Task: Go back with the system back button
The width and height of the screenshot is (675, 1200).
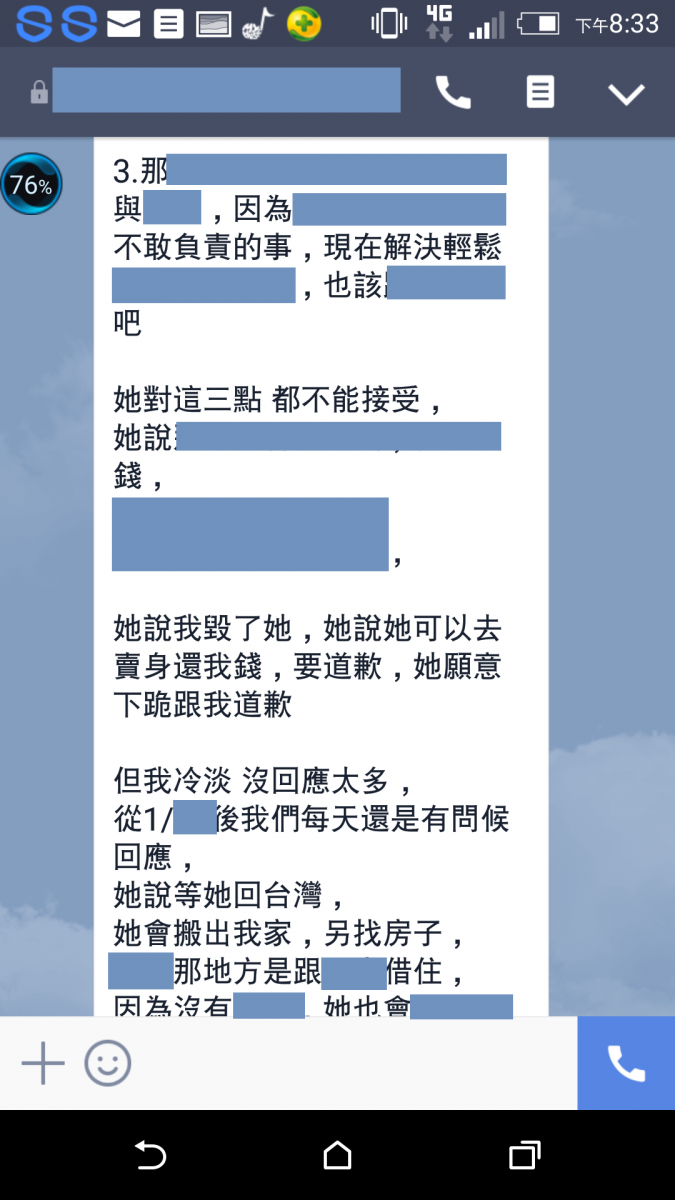Action: point(150,1155)
